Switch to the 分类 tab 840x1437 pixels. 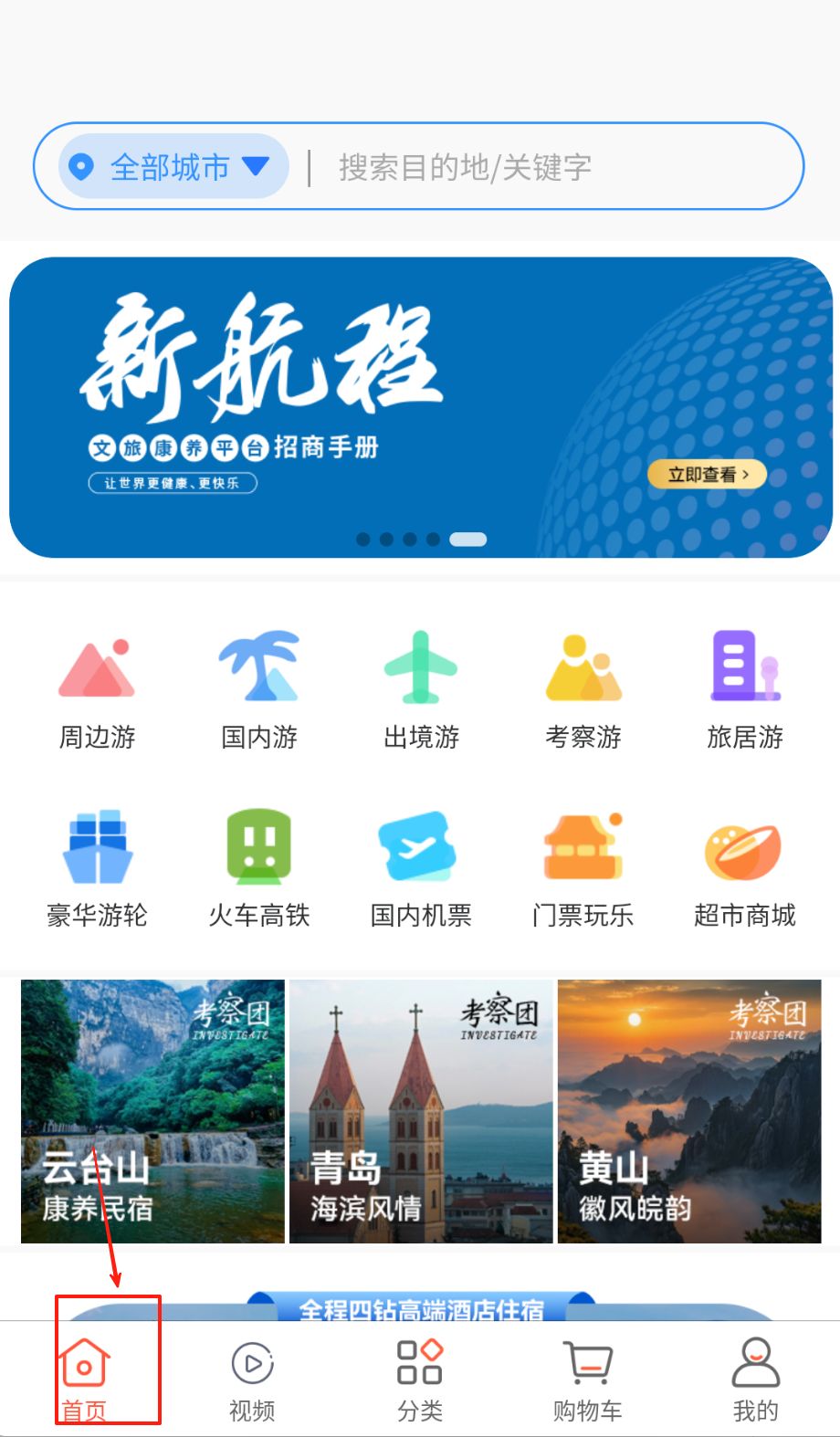[x=420, y=1379]
